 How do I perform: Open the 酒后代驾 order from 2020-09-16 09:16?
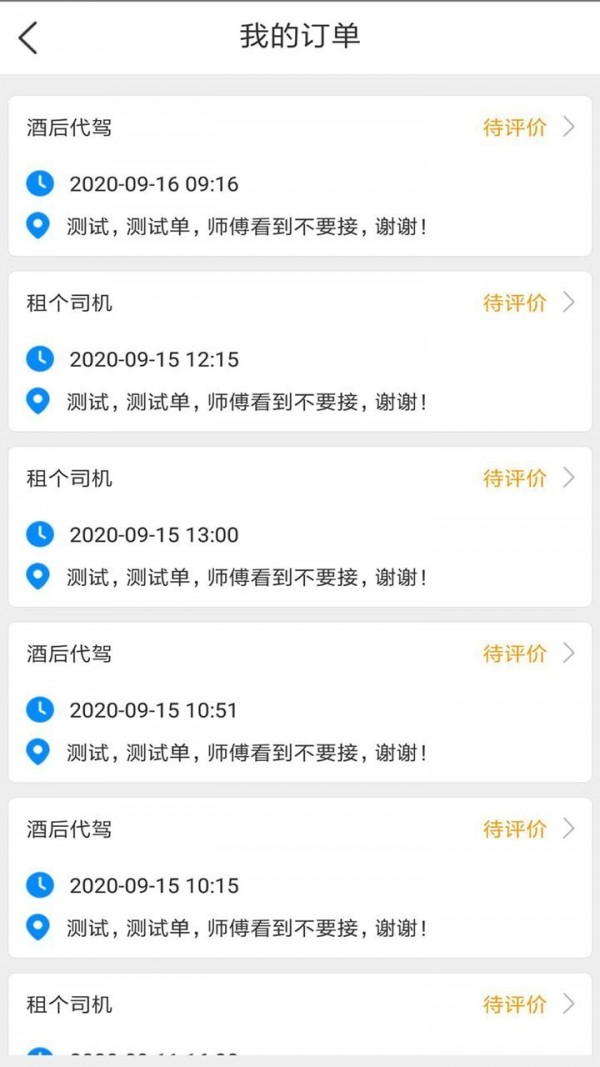[300, 176]
